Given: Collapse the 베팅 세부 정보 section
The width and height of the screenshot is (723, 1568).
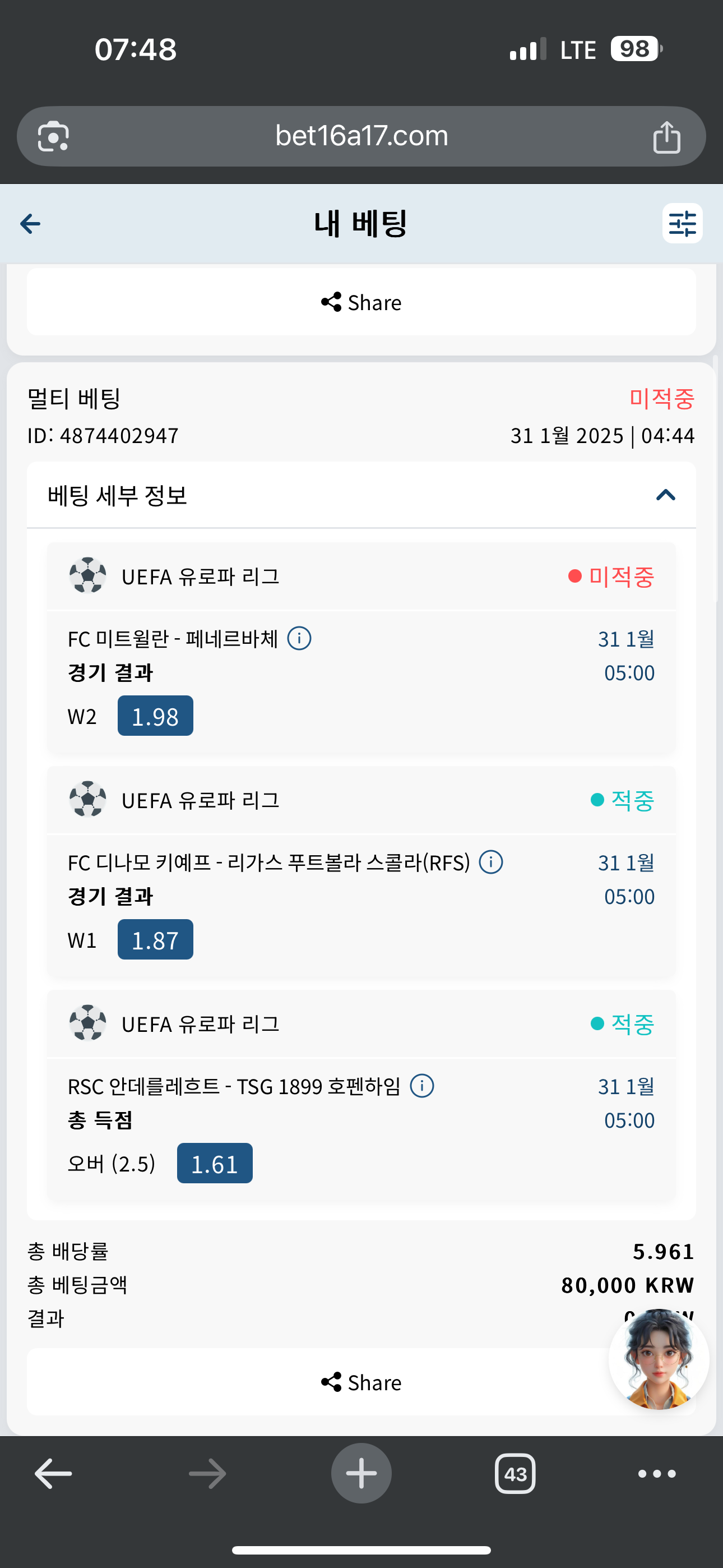Looking at the screenshot, I should click(x=666, y=495).
